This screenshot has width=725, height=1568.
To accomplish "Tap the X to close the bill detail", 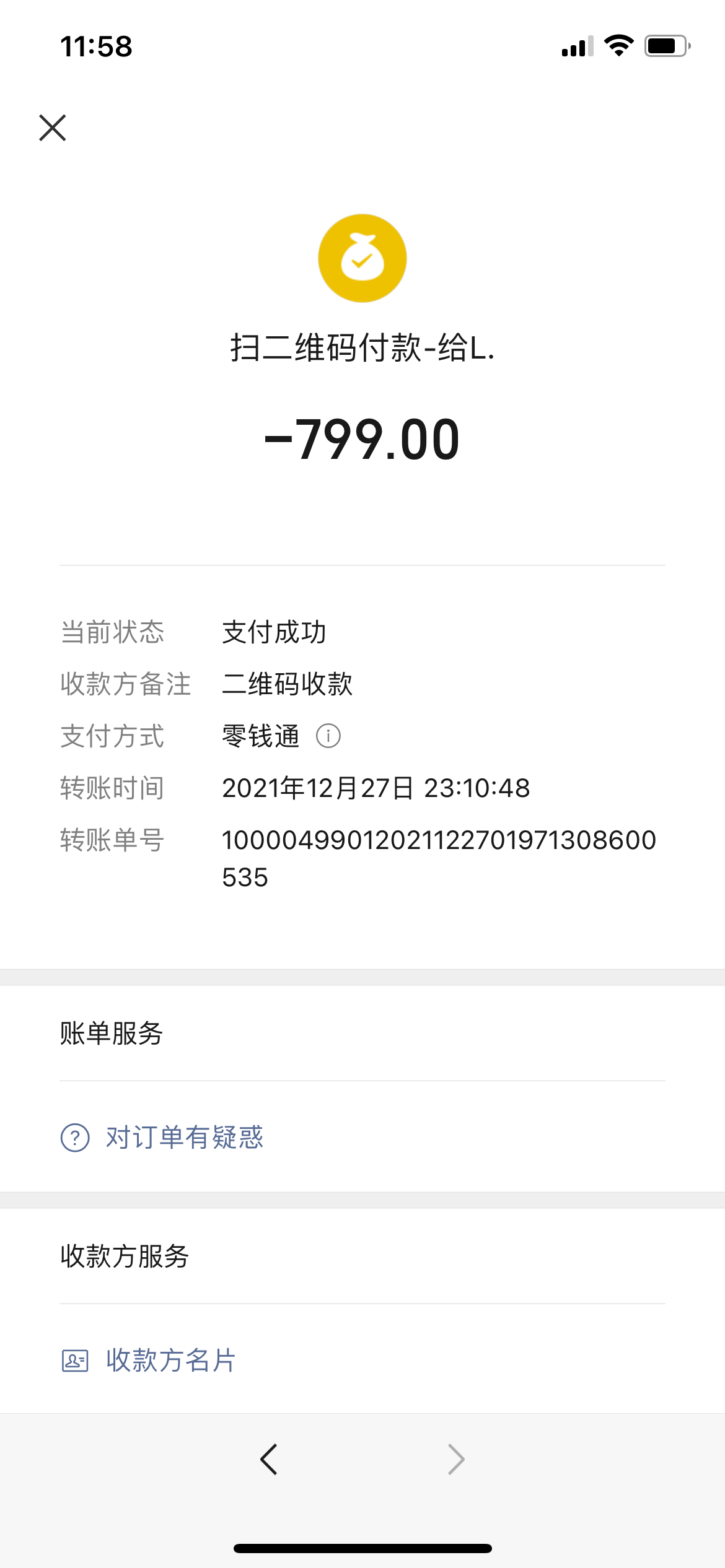I will [x=53, y=128].
